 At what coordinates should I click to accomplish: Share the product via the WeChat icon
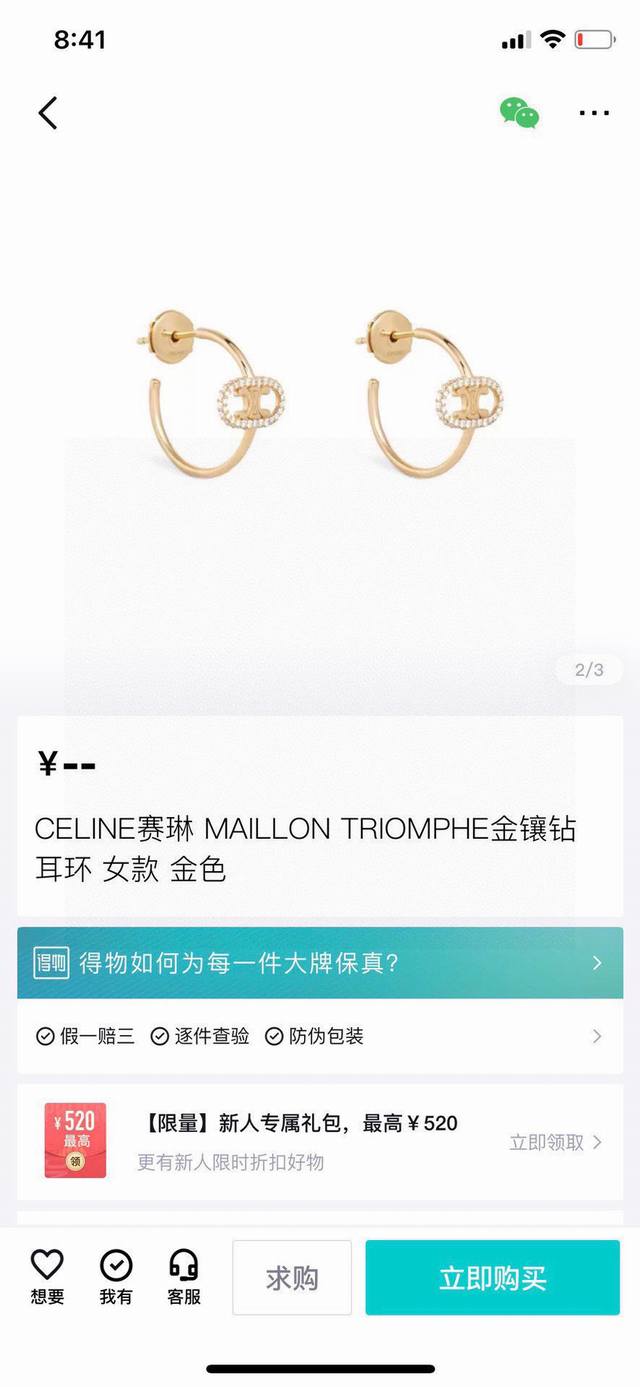519,113
